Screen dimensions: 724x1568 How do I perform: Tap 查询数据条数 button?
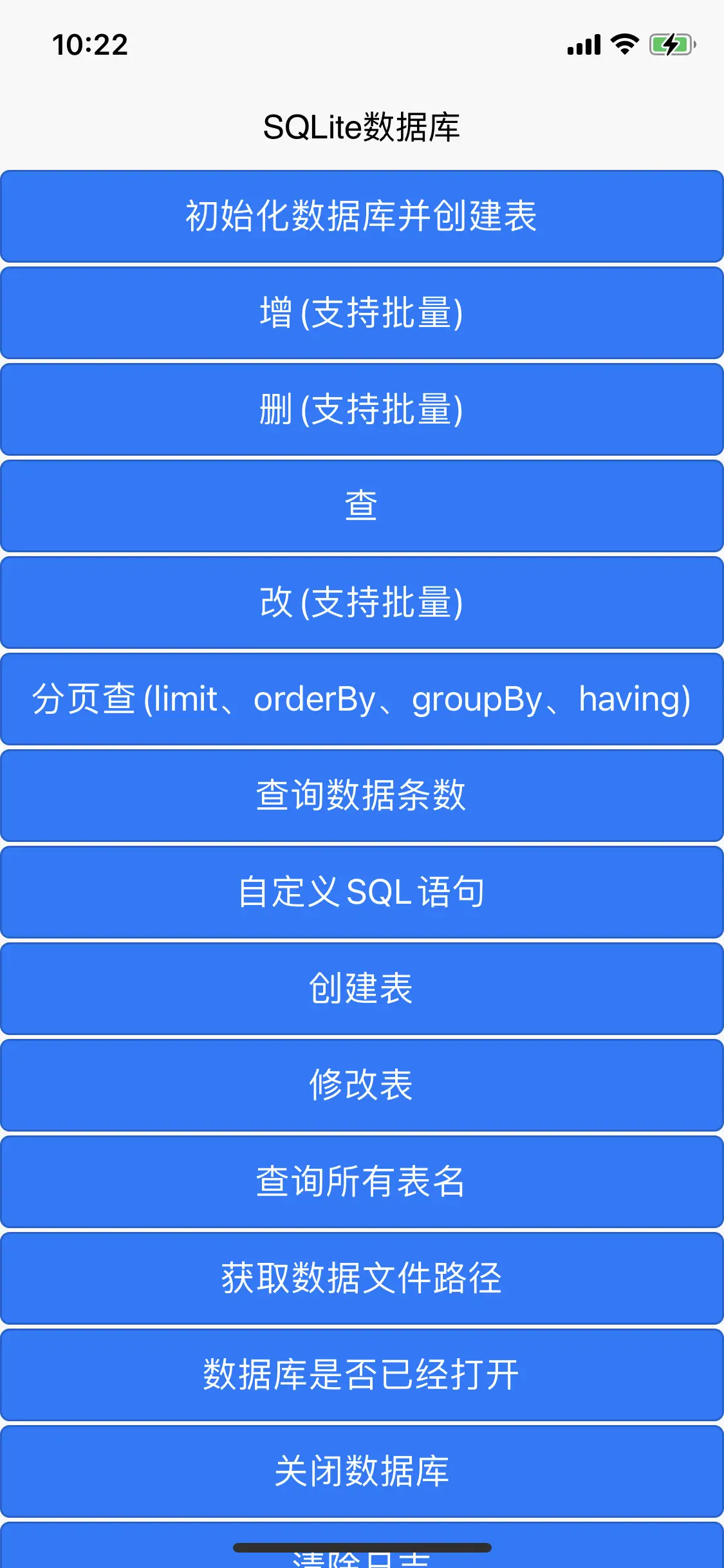[x=362, y=796]
